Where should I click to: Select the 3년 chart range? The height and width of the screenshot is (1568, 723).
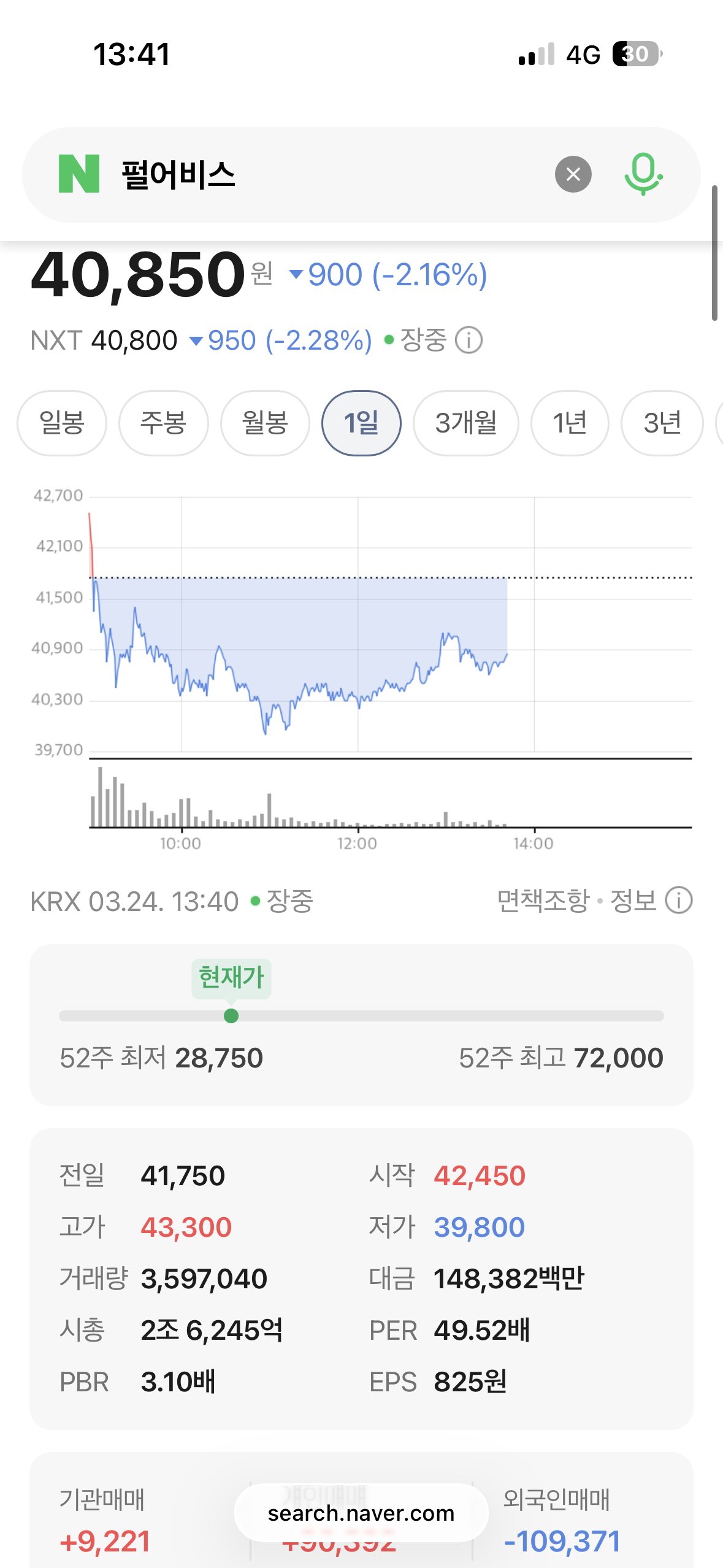coord(662,423)
